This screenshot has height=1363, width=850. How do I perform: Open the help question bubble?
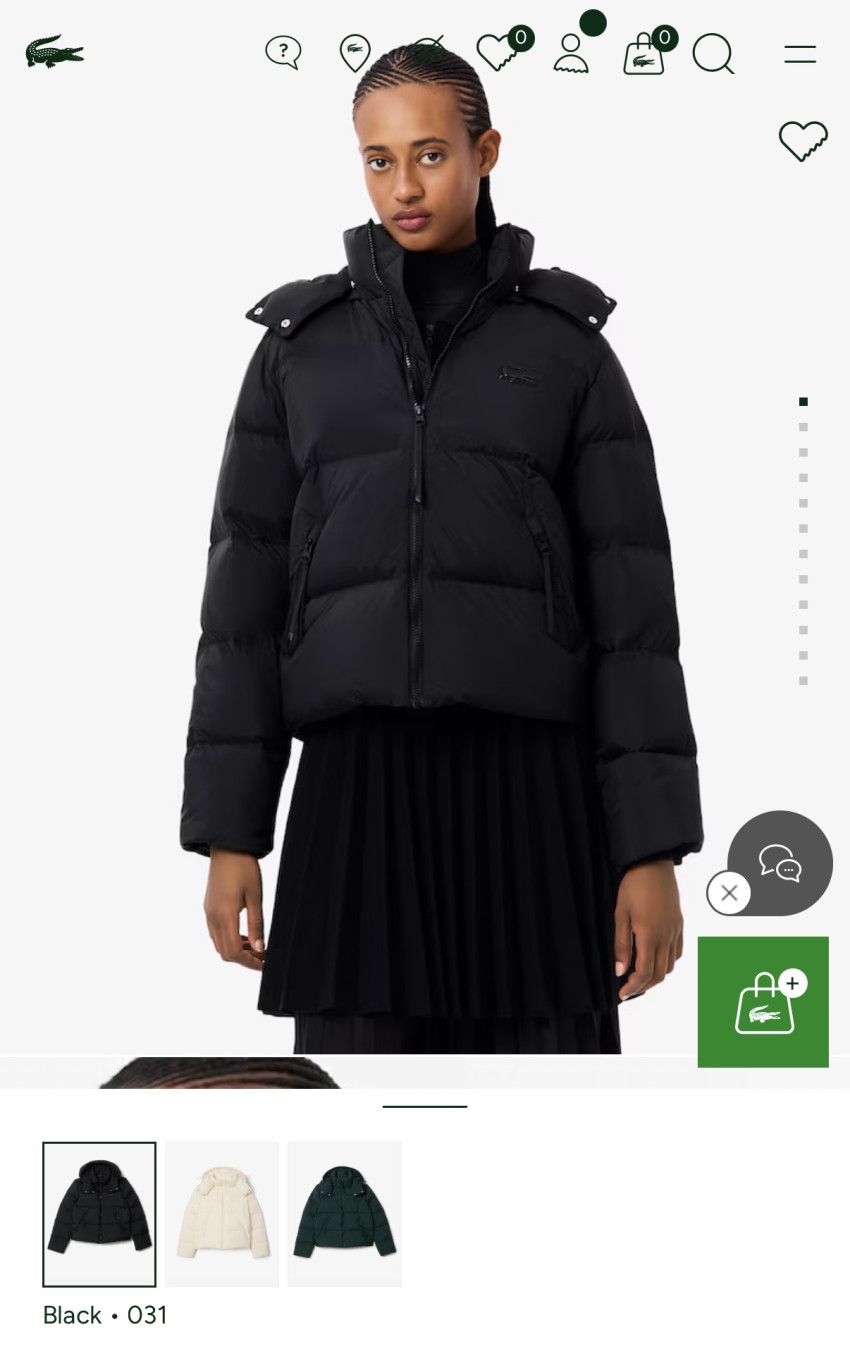point(283,52)
